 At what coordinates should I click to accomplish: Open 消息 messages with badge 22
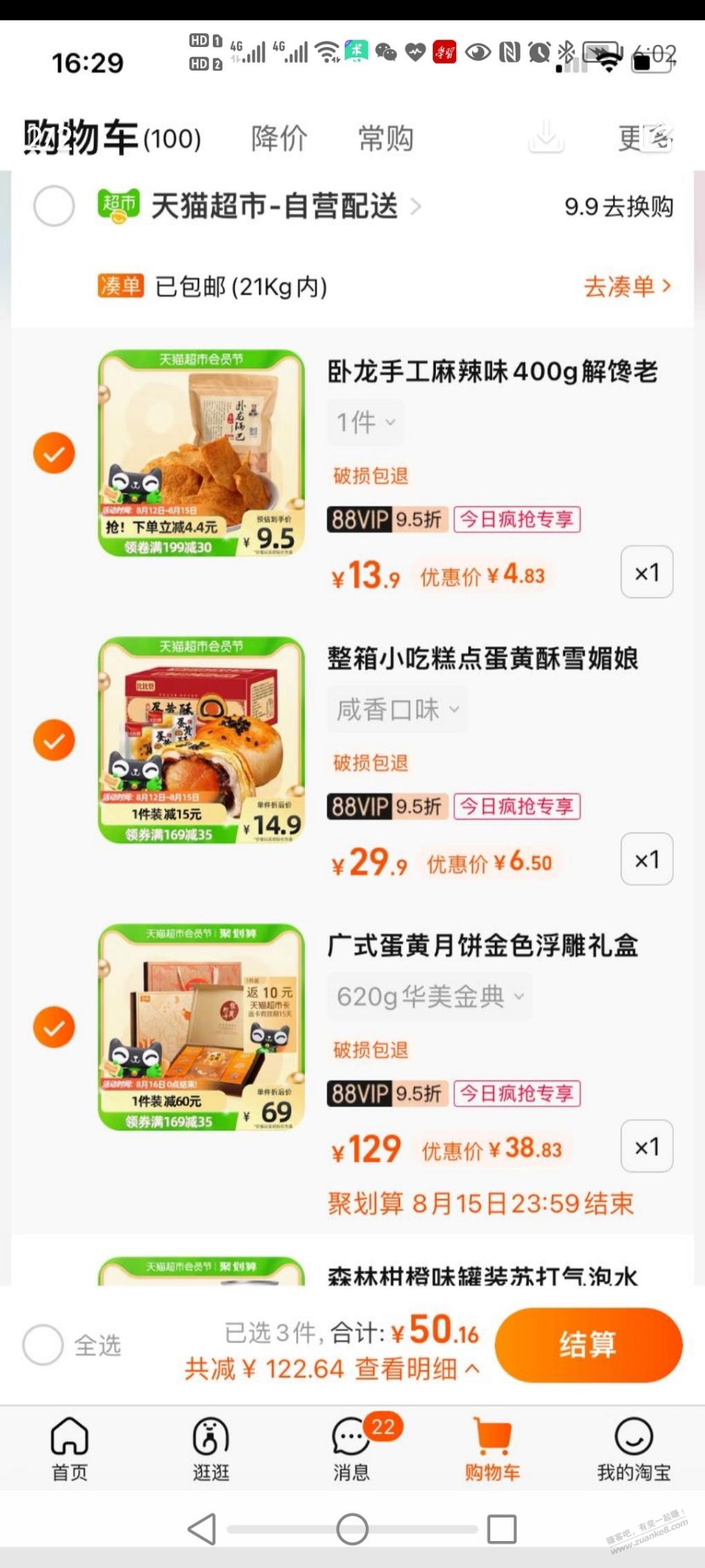coord(352,1438)
